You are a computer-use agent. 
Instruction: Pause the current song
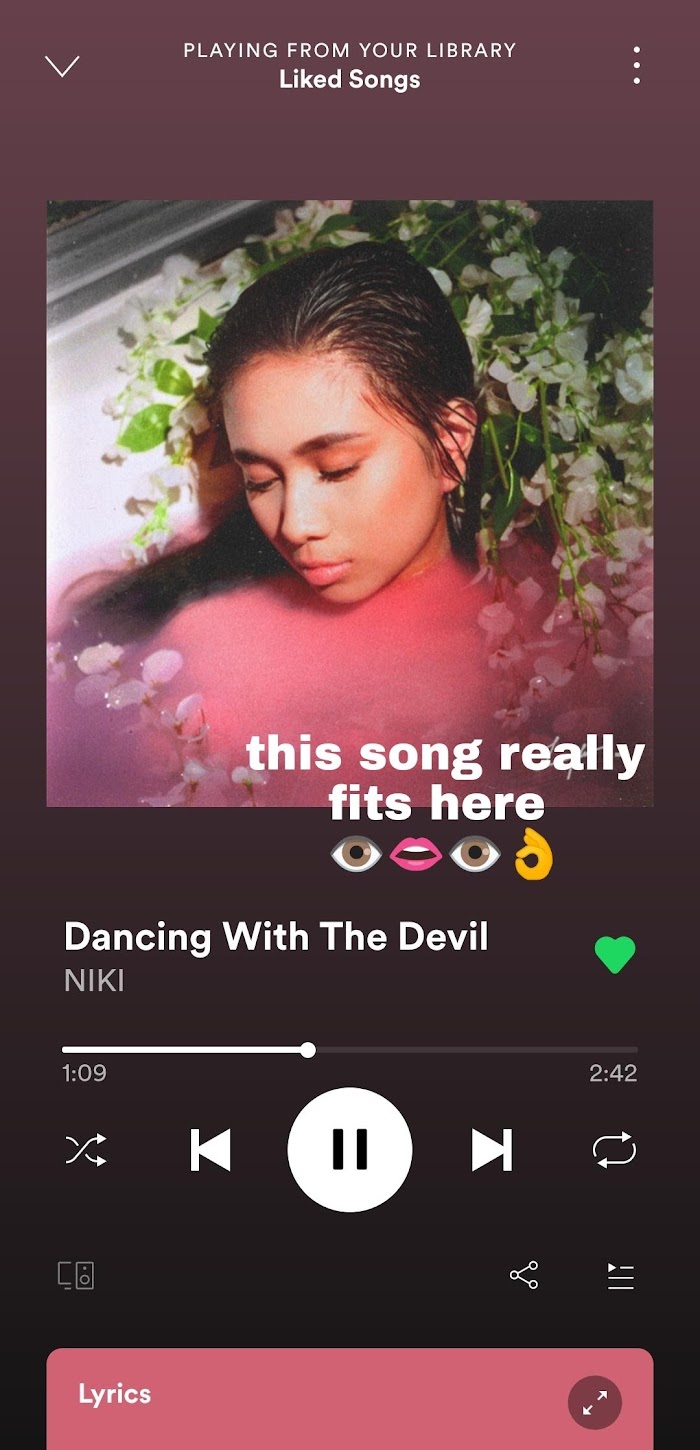pyautogui.click(x=350, y=1150)
